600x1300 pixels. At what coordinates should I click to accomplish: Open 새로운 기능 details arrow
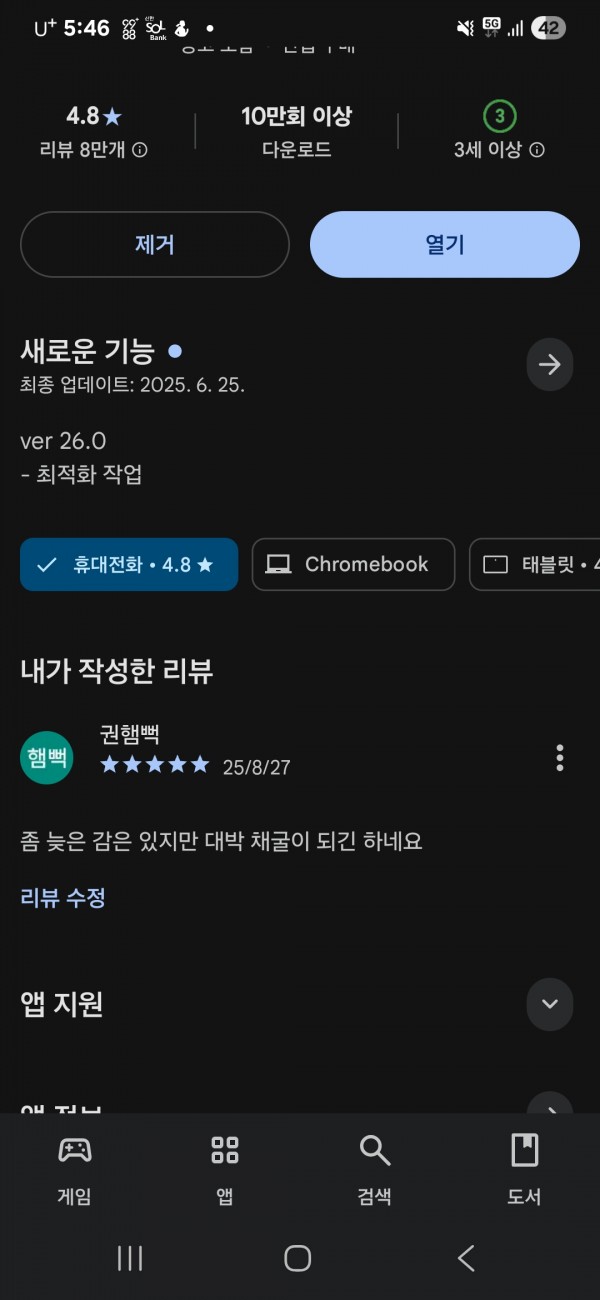click(x=550, y=364)
